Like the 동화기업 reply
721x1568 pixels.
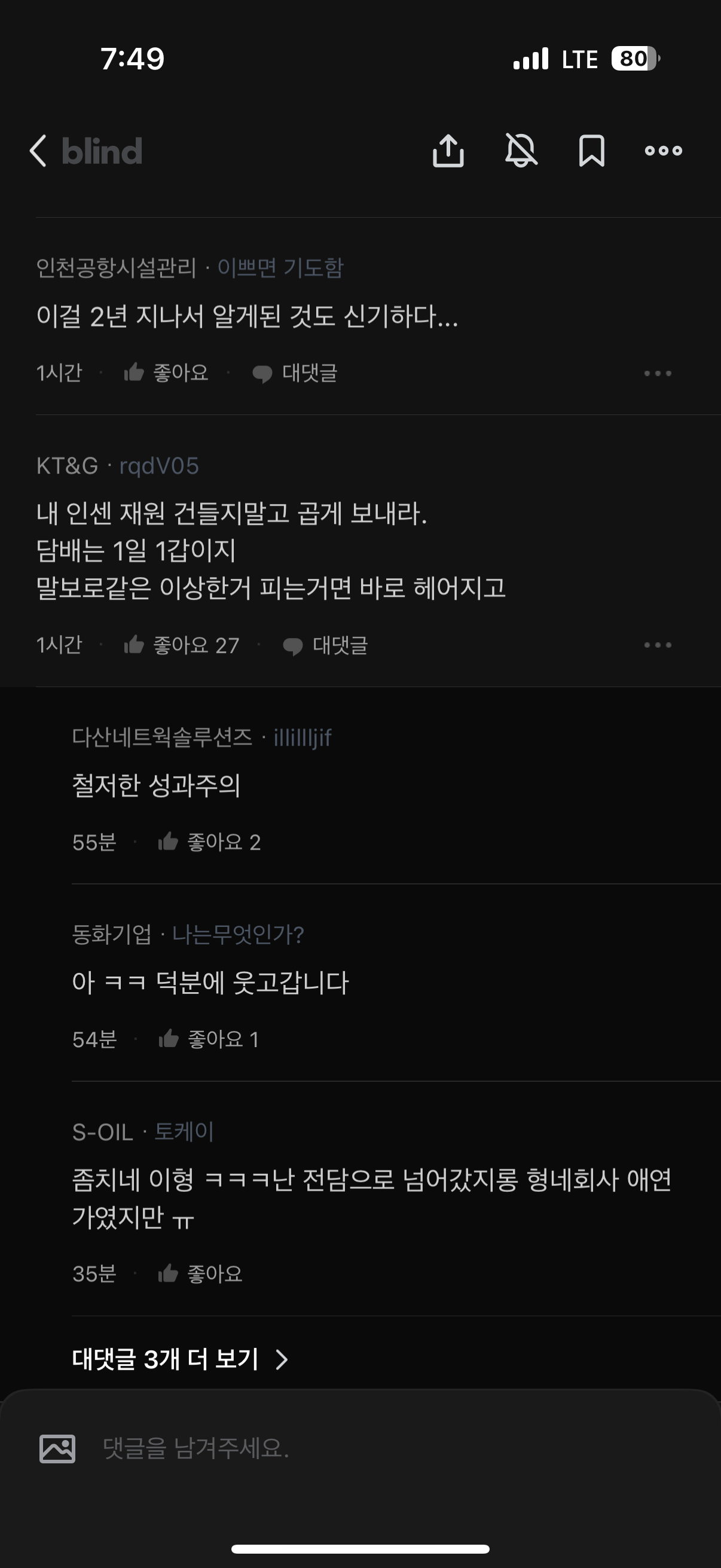click(208, 1039)
